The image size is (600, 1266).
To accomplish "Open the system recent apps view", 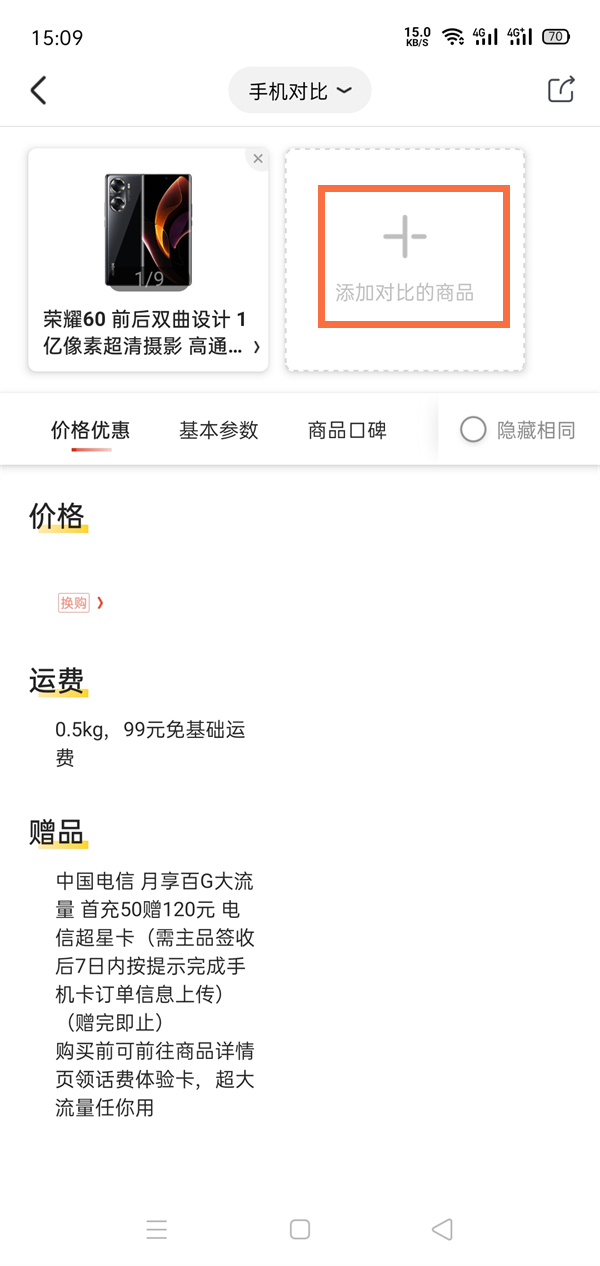I will pos(157,1229).
